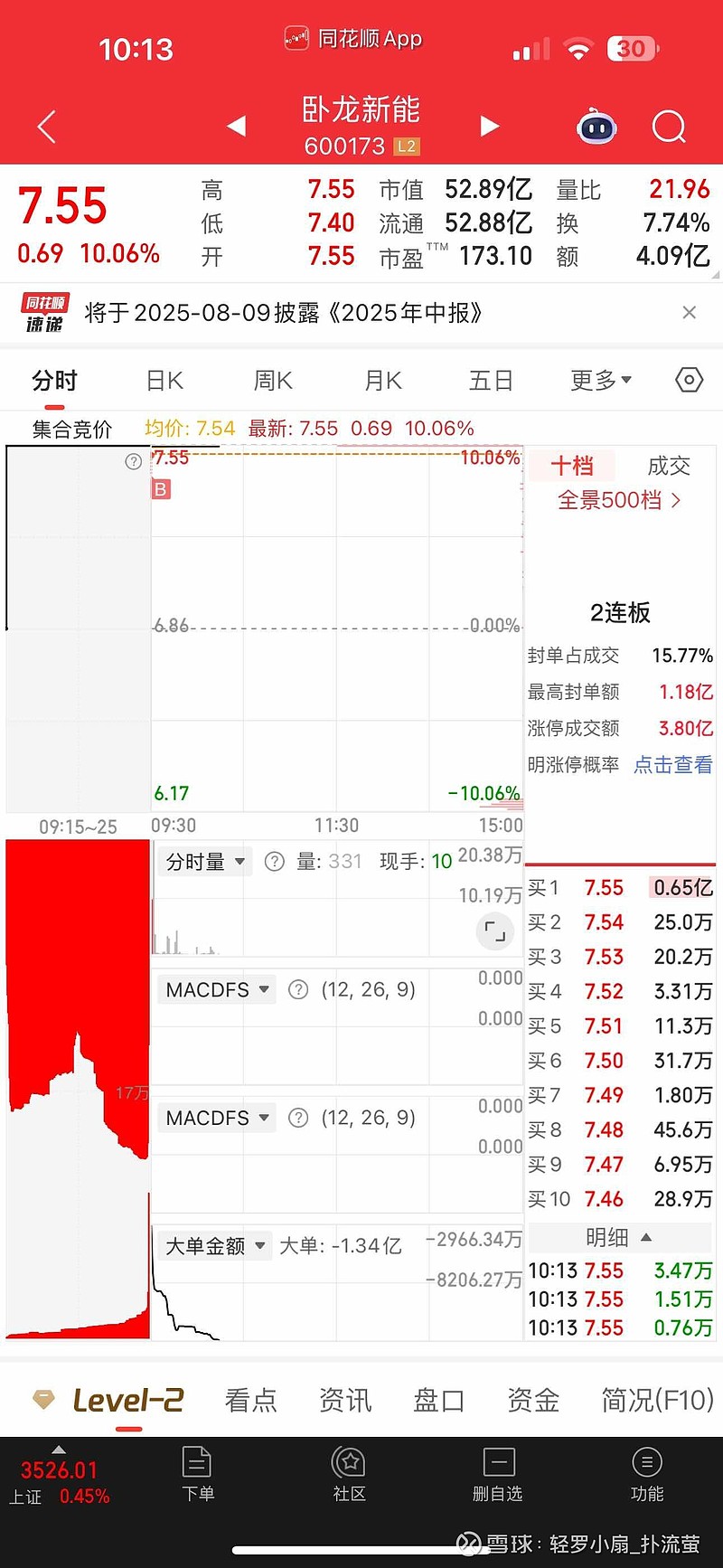The height and width of the screenshot is (1568, 723).
Task: Open chart settings hexagon icon
Action: click(690, 380)
